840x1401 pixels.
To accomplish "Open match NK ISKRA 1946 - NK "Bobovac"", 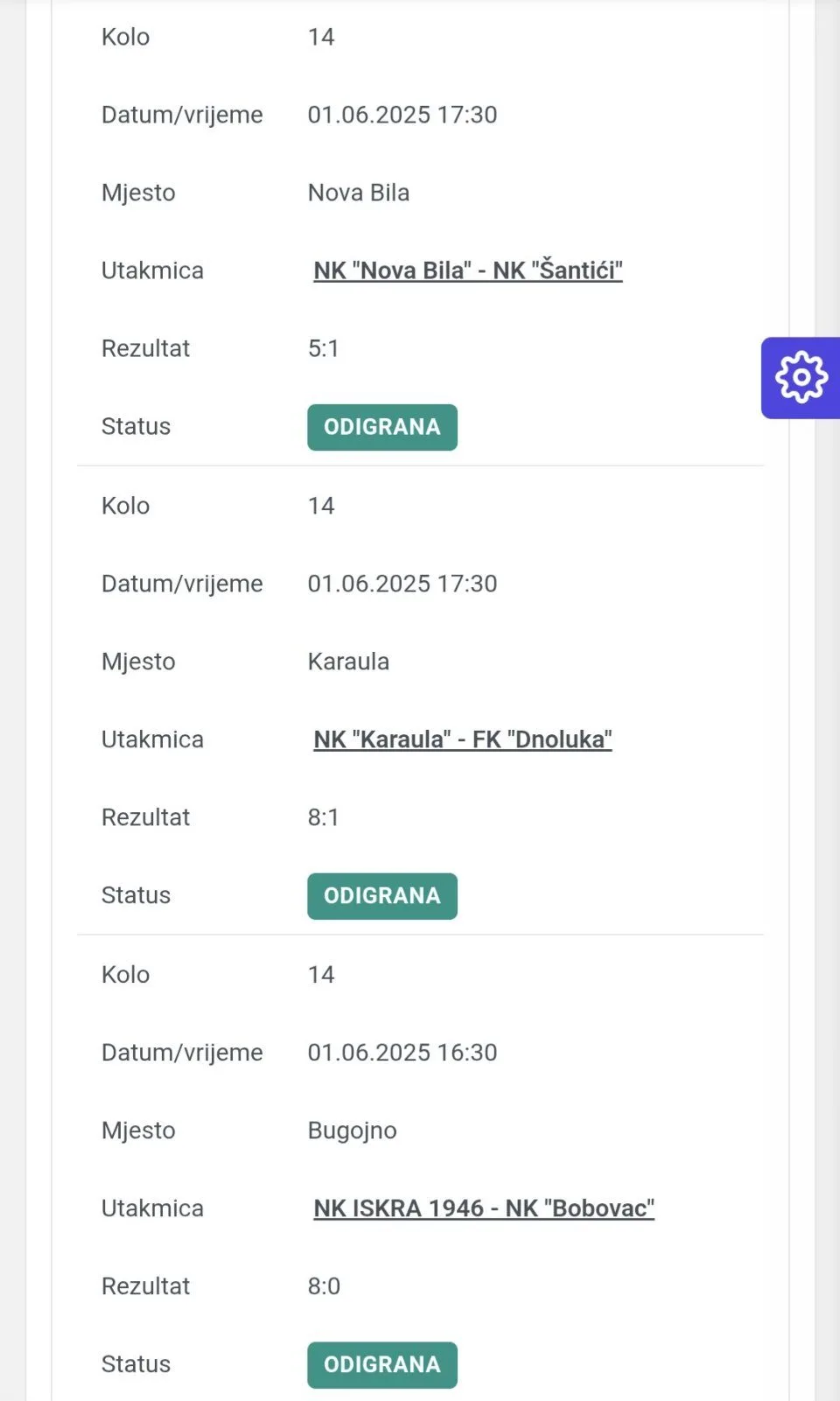I will (484, 1208).
